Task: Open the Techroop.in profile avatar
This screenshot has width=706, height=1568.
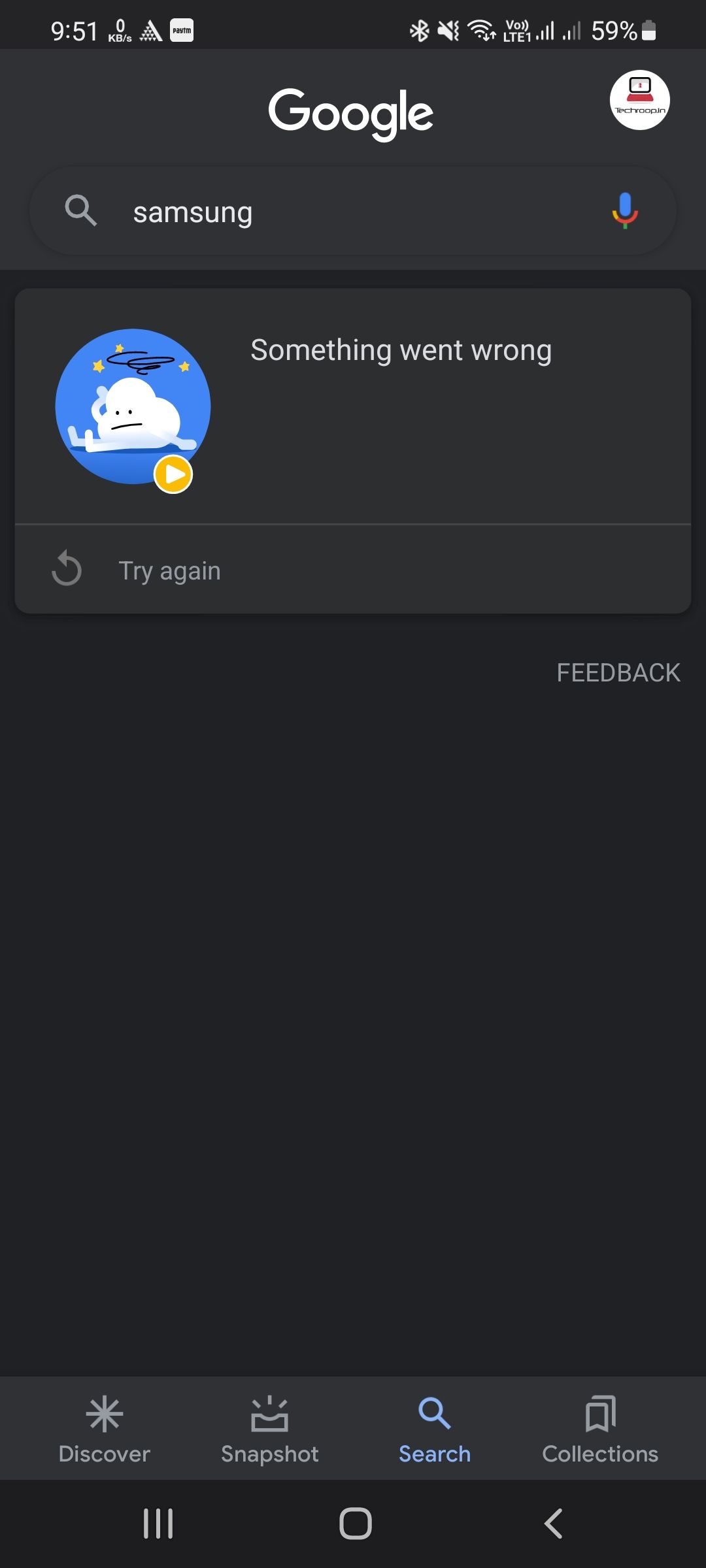Action: click(x=639, y=101)
